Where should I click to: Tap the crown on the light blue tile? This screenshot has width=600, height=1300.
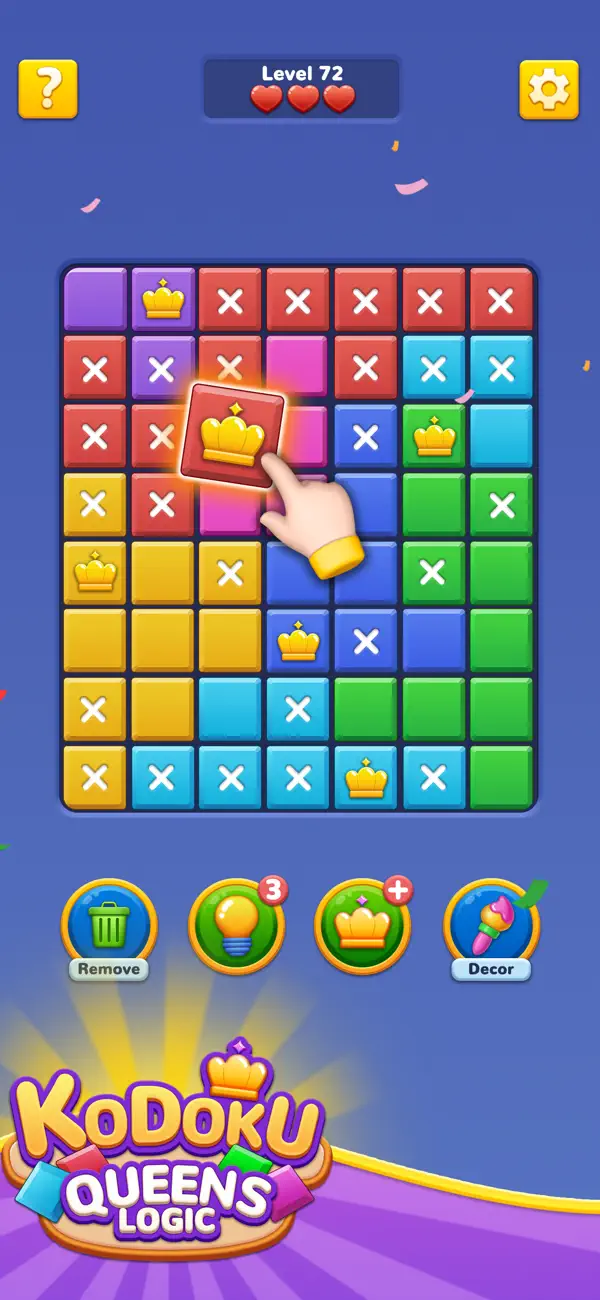point(366,777)
